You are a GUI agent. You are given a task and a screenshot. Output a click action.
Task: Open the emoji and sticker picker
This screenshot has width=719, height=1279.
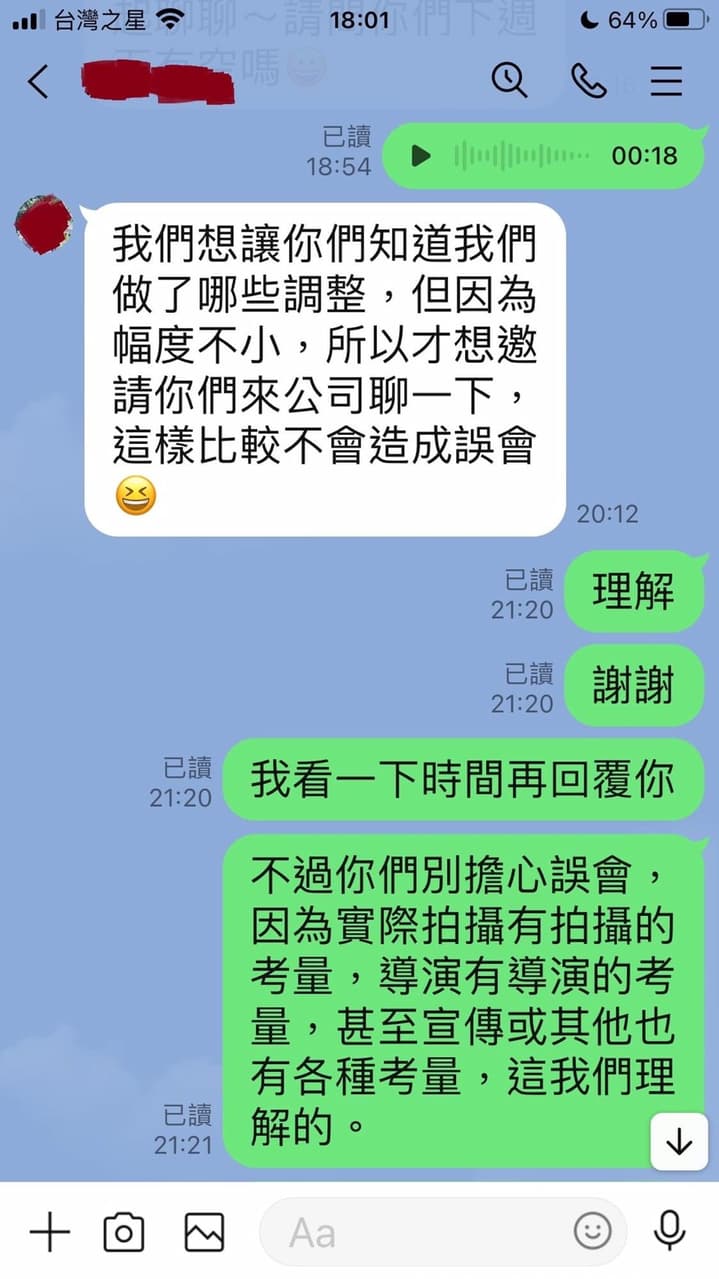592,1232
